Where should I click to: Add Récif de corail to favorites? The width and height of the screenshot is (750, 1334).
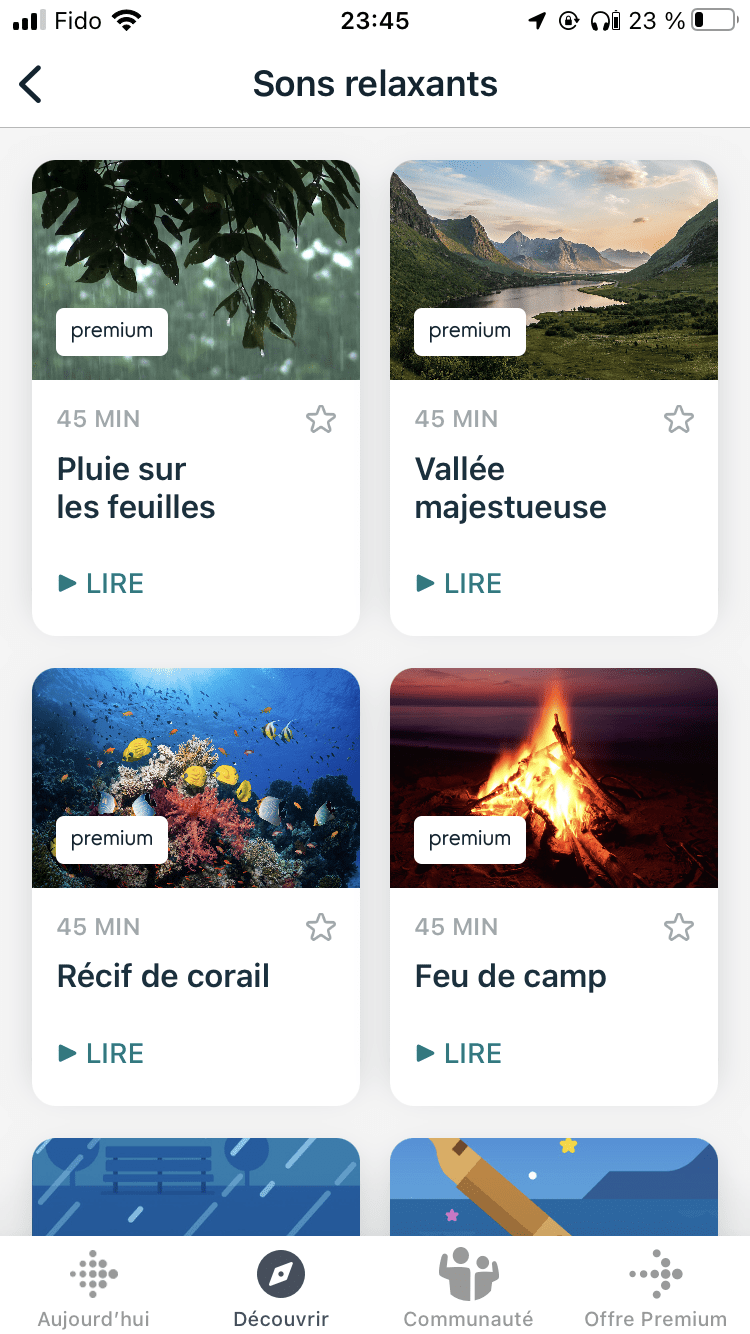coord(321,927)
